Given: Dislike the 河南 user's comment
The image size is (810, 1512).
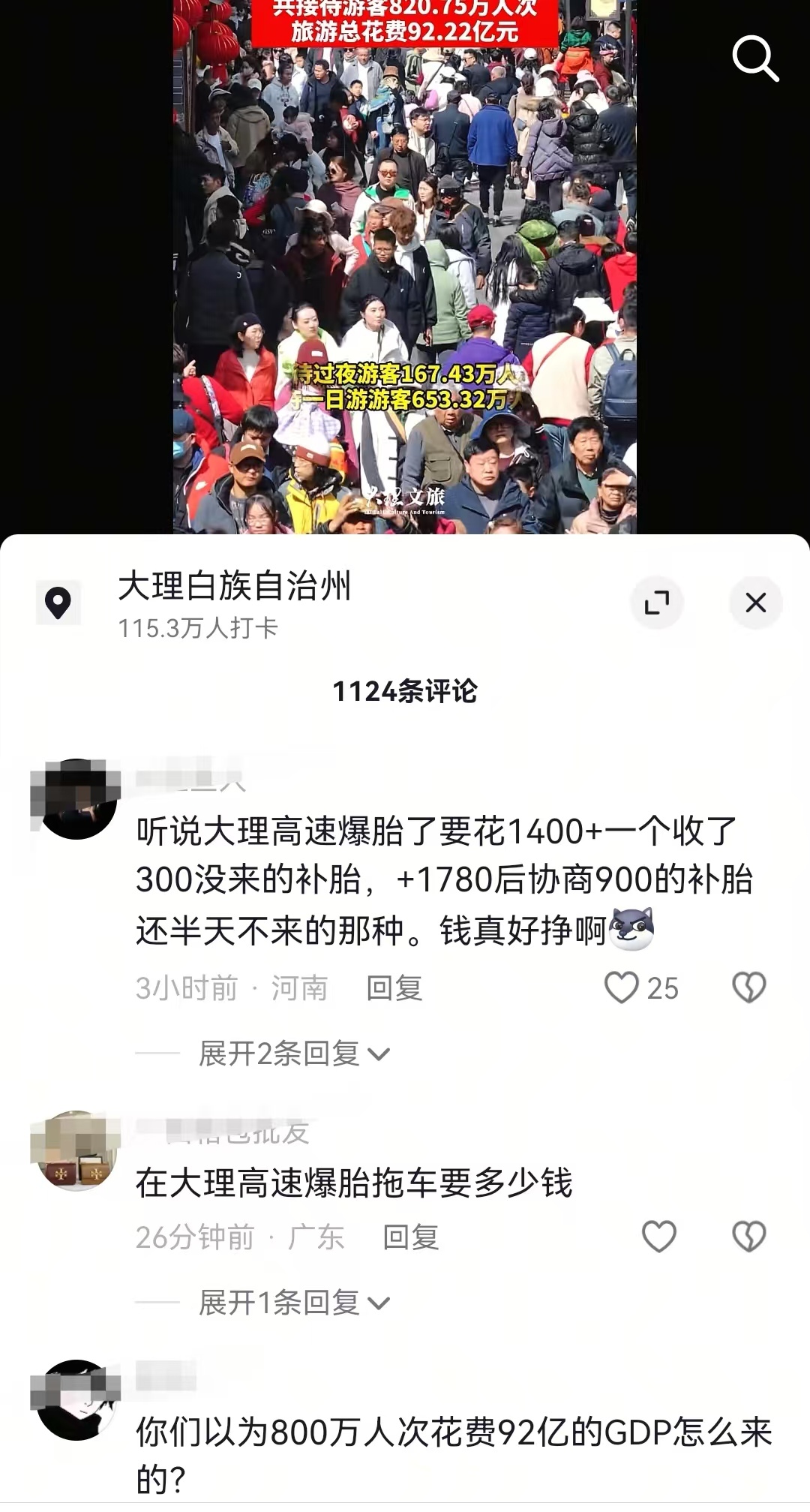Looking at the screenshot, I should click(748, 987).
